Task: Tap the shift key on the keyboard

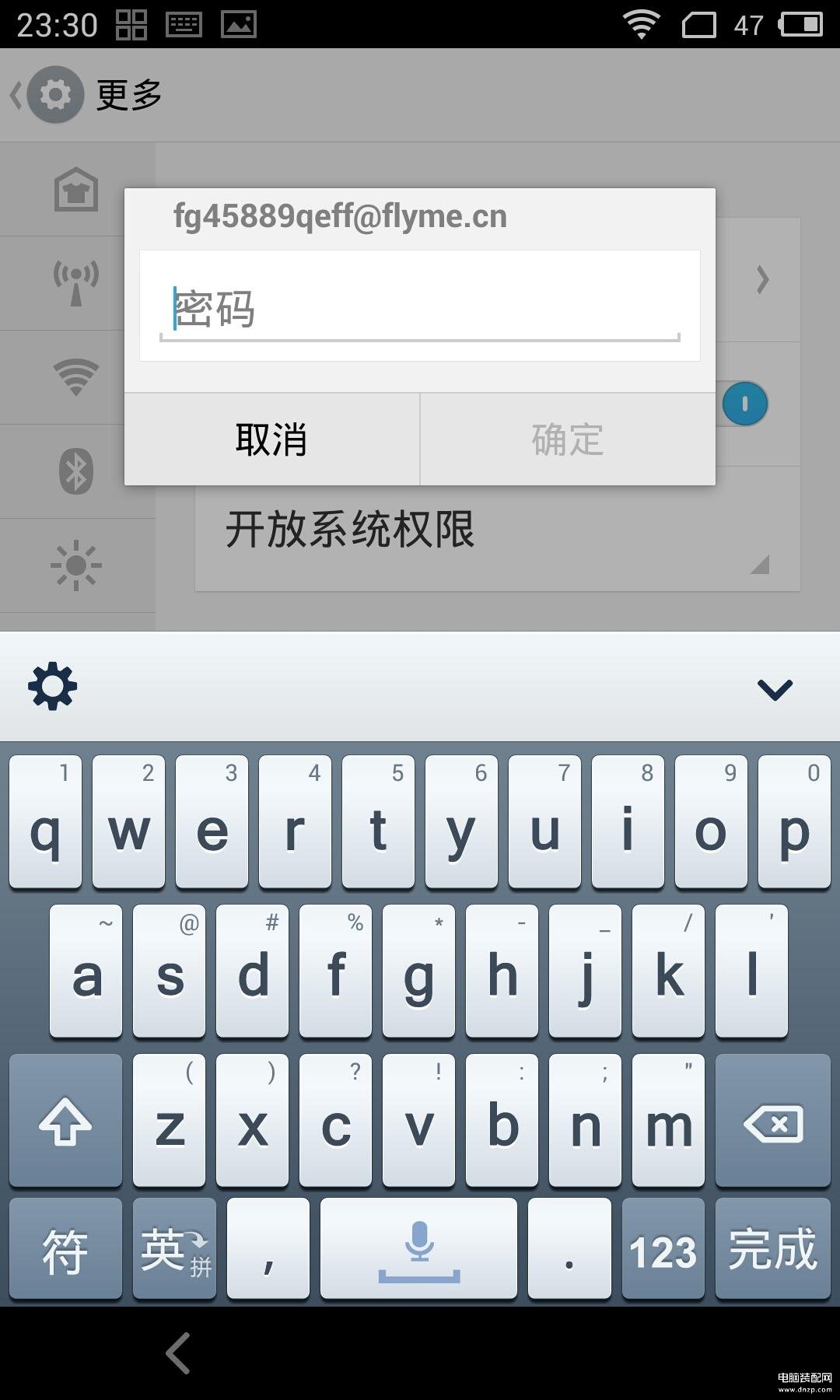Action: (x=65, y=1121)
